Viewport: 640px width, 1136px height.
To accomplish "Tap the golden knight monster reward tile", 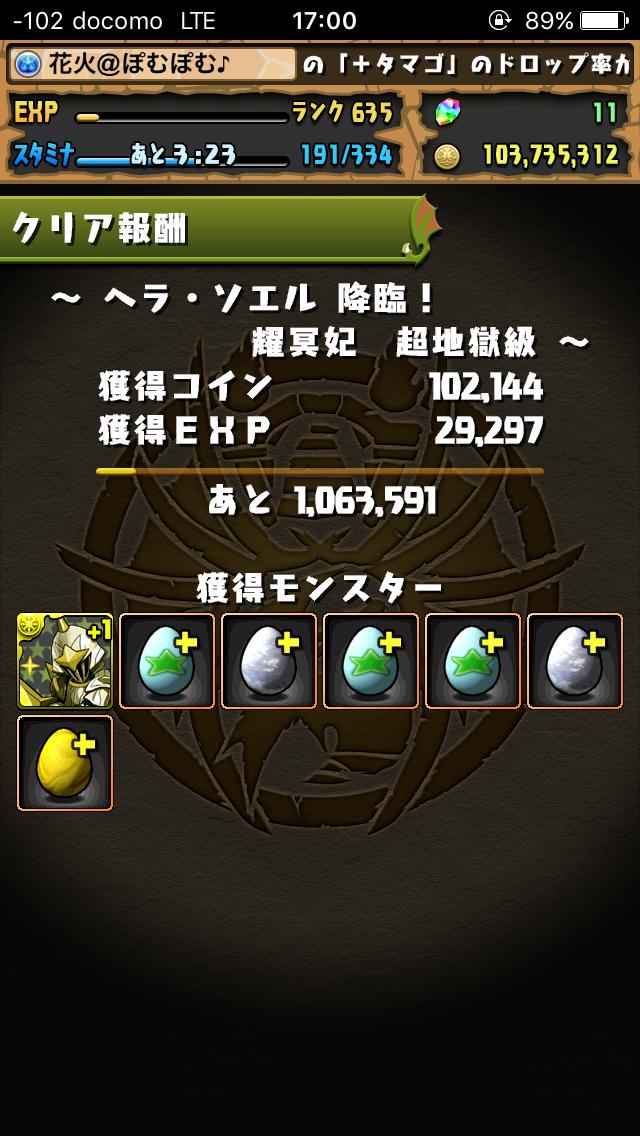I will (x=65, y=661).
